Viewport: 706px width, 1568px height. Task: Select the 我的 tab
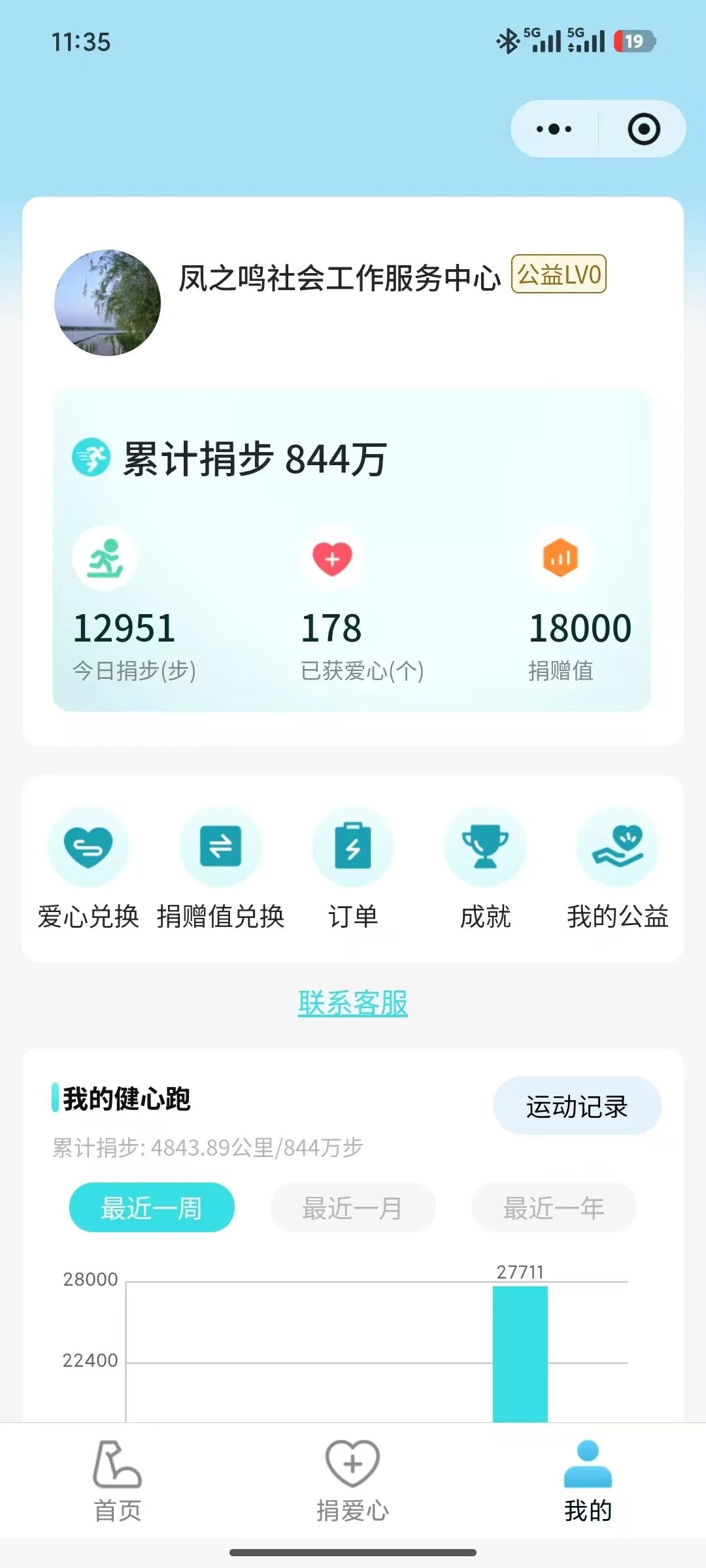pyautogui.click(x=588, y=1481)
